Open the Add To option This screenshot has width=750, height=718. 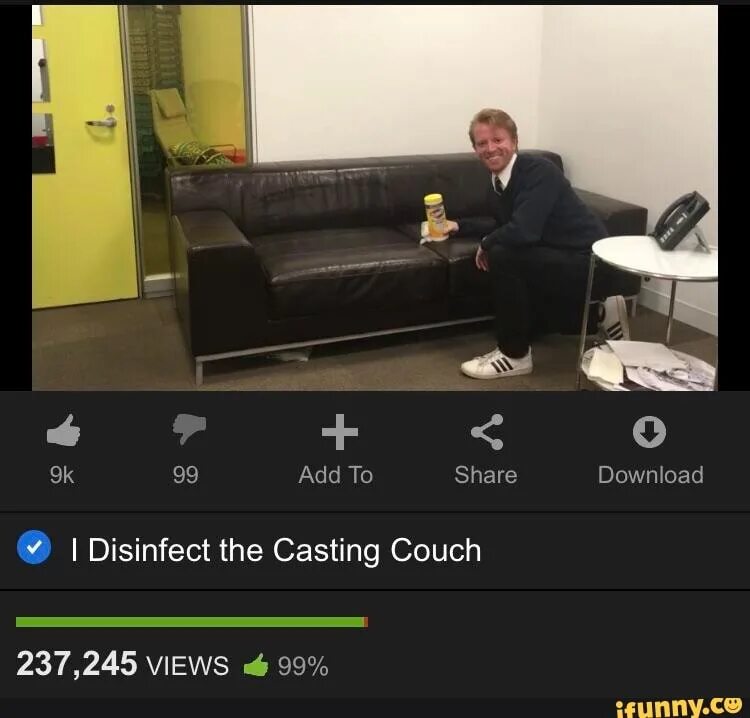coord(338,433)
